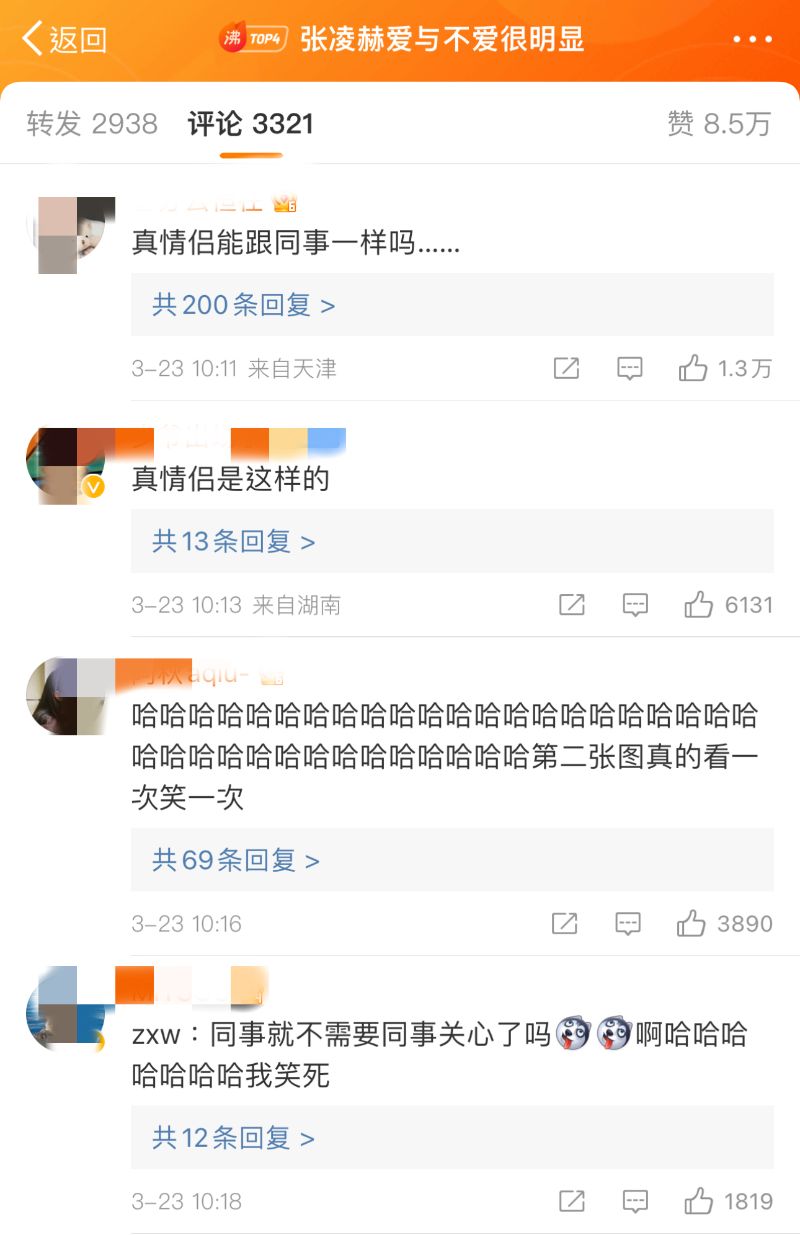Expand the 共13条回复 replies
This screenshot has width=800, height=1235.
coord(233,542)
